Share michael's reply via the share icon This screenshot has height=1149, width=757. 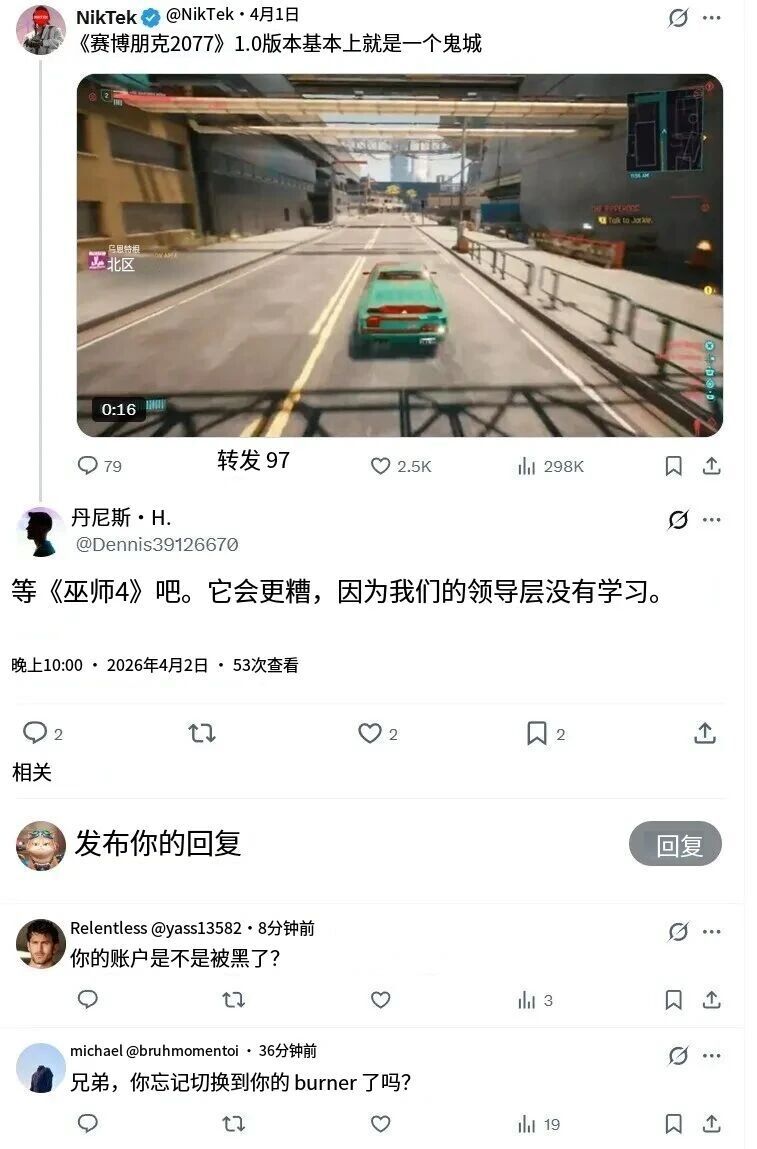point(712,1124)
